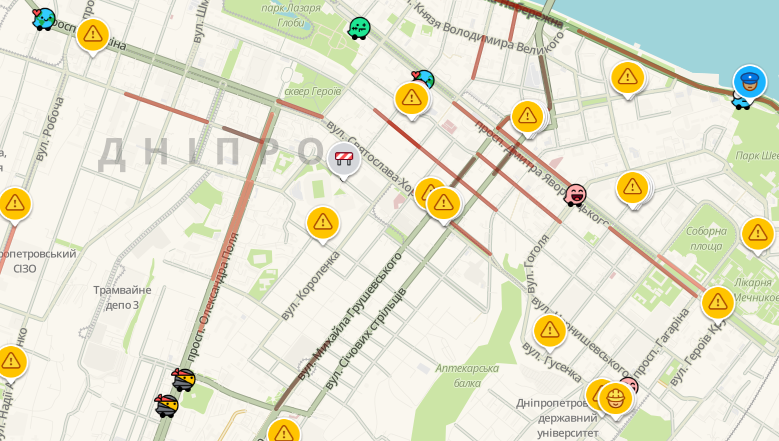The height and width of the screenshot is (441, 779).
Task: Select the green Wazer near парк Лазаря Глоби
Action: [x=359, y=28]
